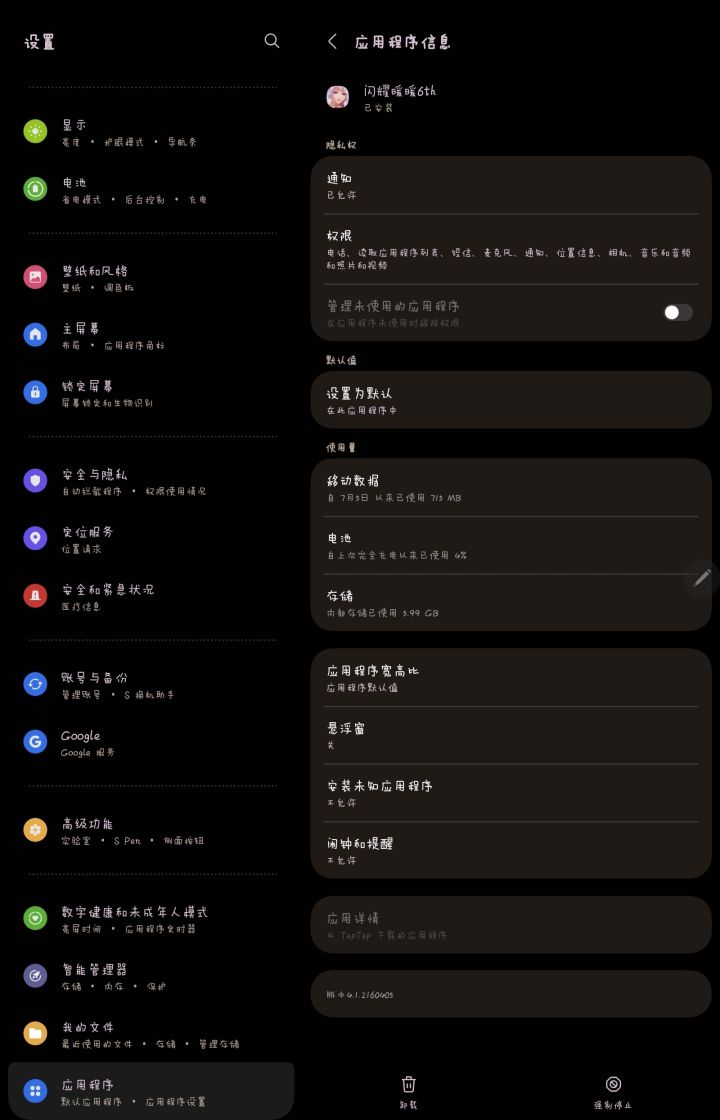Screen dimensions: 720x1120
Task: Open Mobile data usage details
Action: (510, 488)
